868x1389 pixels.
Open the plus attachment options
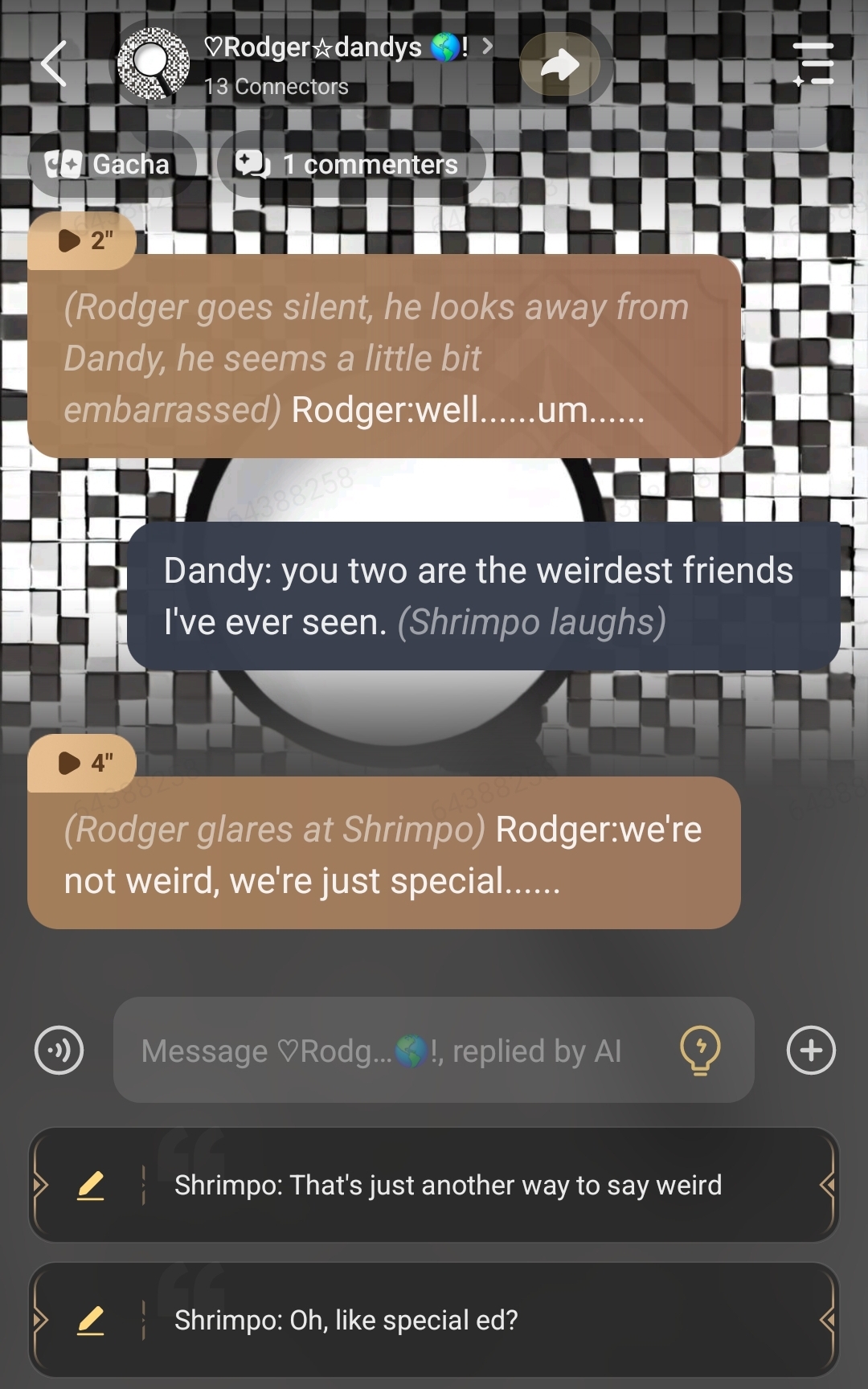pyautogui.click(x=811, y=1050)
